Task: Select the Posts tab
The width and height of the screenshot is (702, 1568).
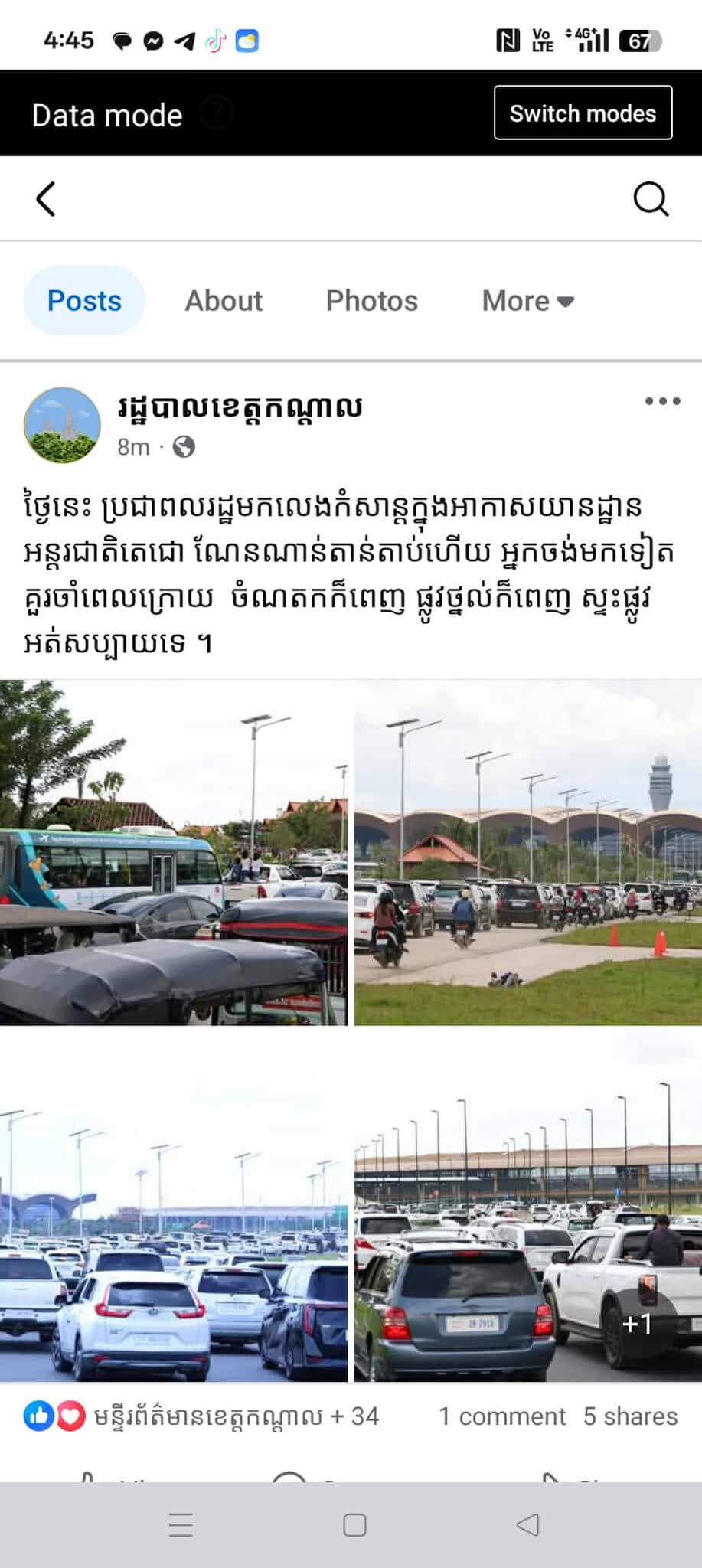Action: (84, 301)
